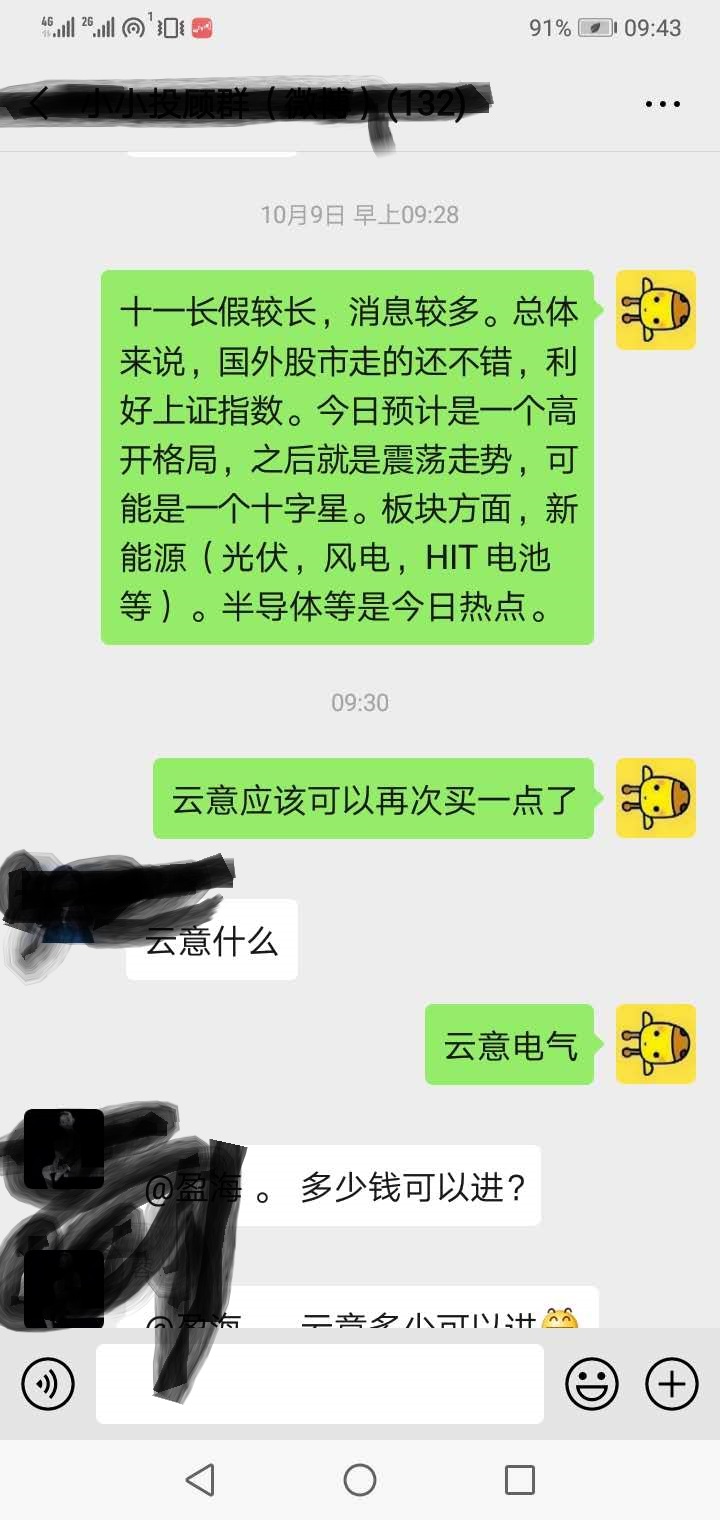720x1520 pixels.
Task: Tap the message text field
Action: pyautogui.click(x=320, y=1385)
